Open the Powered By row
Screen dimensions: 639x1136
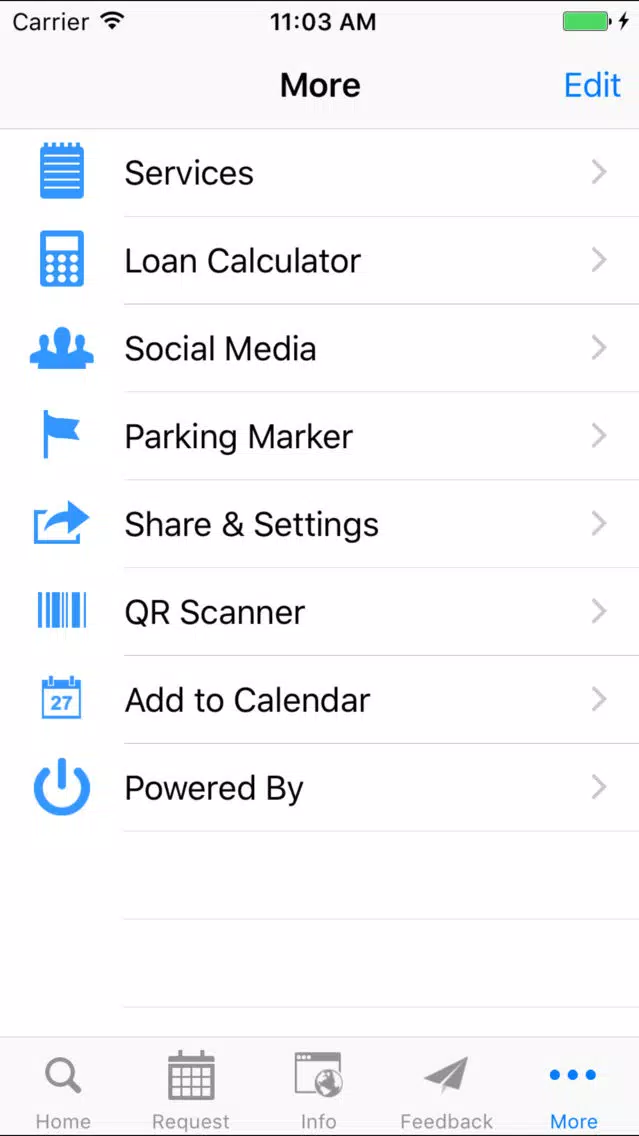point(320,788)
